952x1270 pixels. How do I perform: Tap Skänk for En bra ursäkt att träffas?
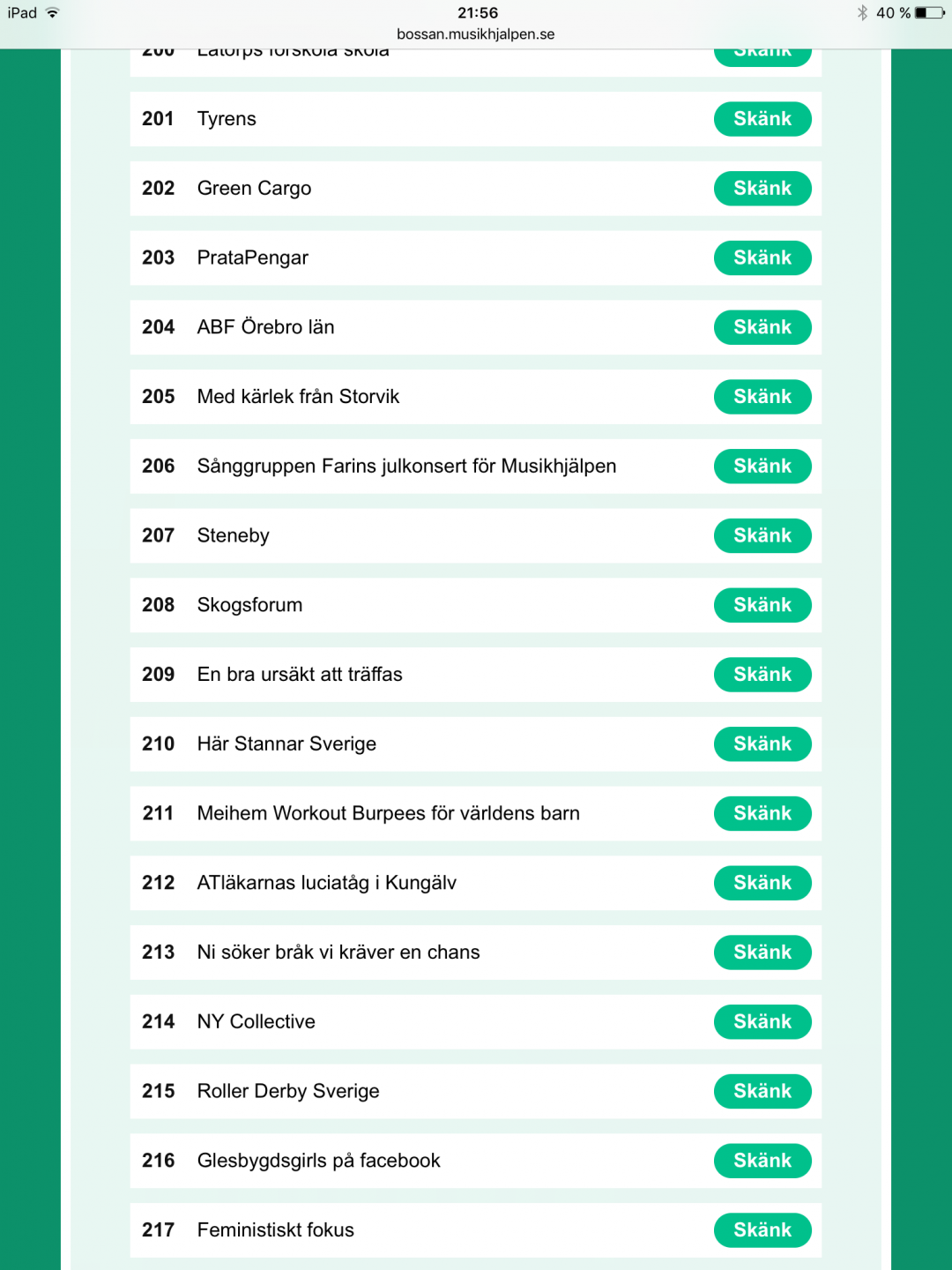(x=762, y=675)
